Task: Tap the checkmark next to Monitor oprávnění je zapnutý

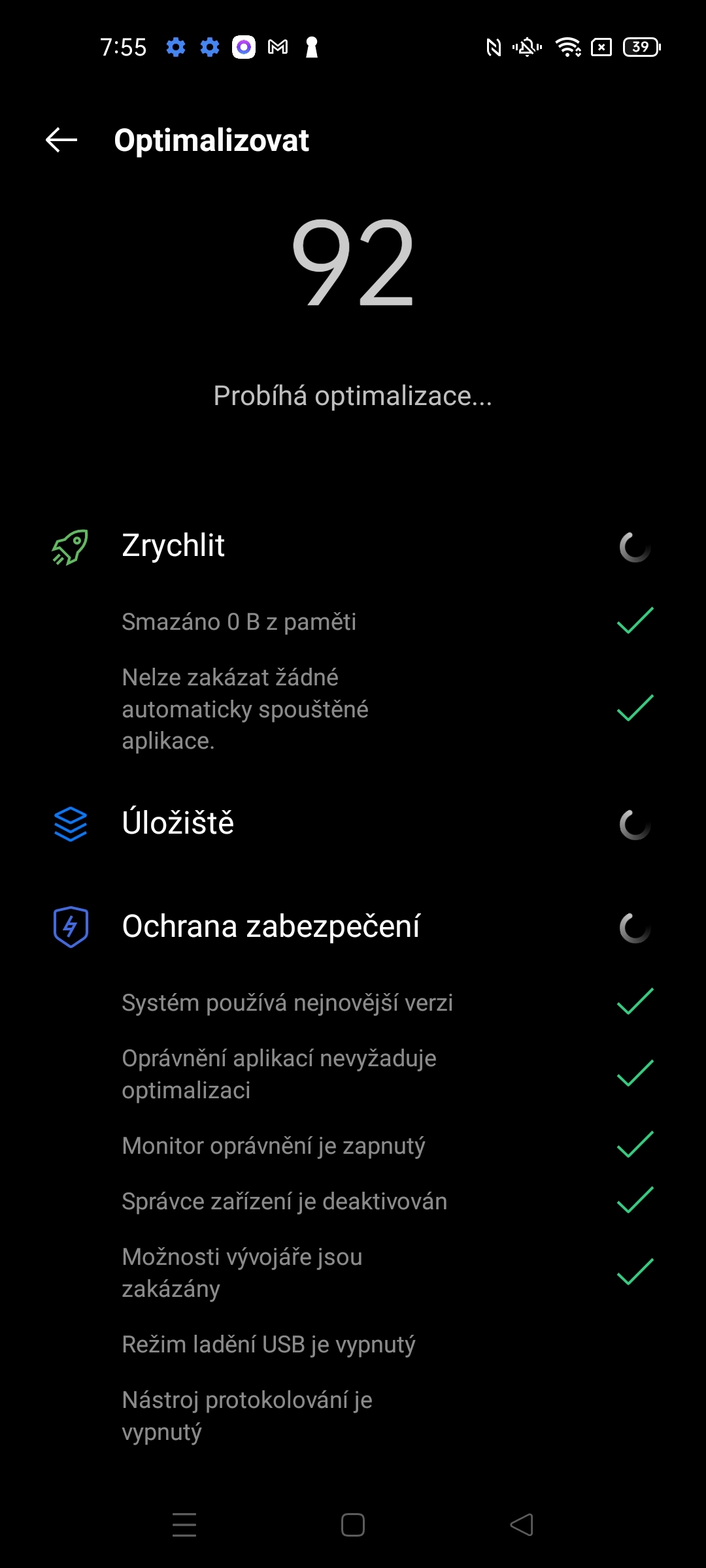Action: (635, 1146)
